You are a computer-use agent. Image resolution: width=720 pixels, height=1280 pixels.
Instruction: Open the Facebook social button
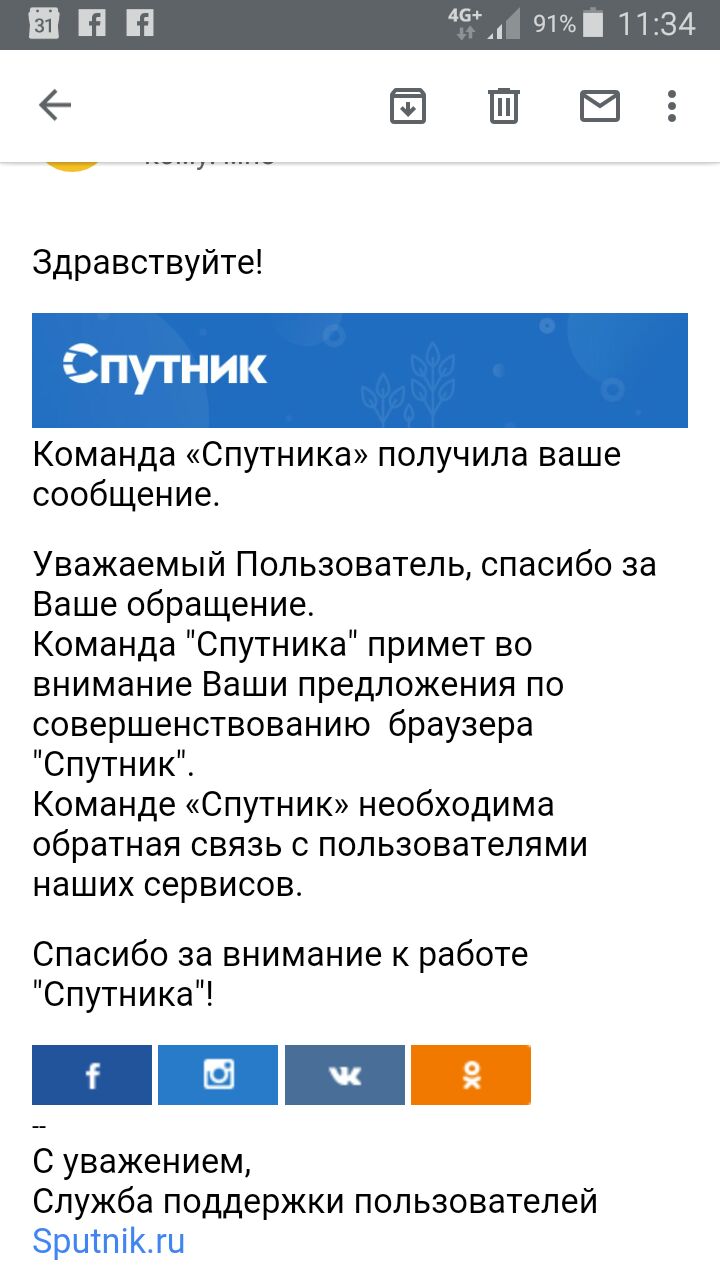92,1075
